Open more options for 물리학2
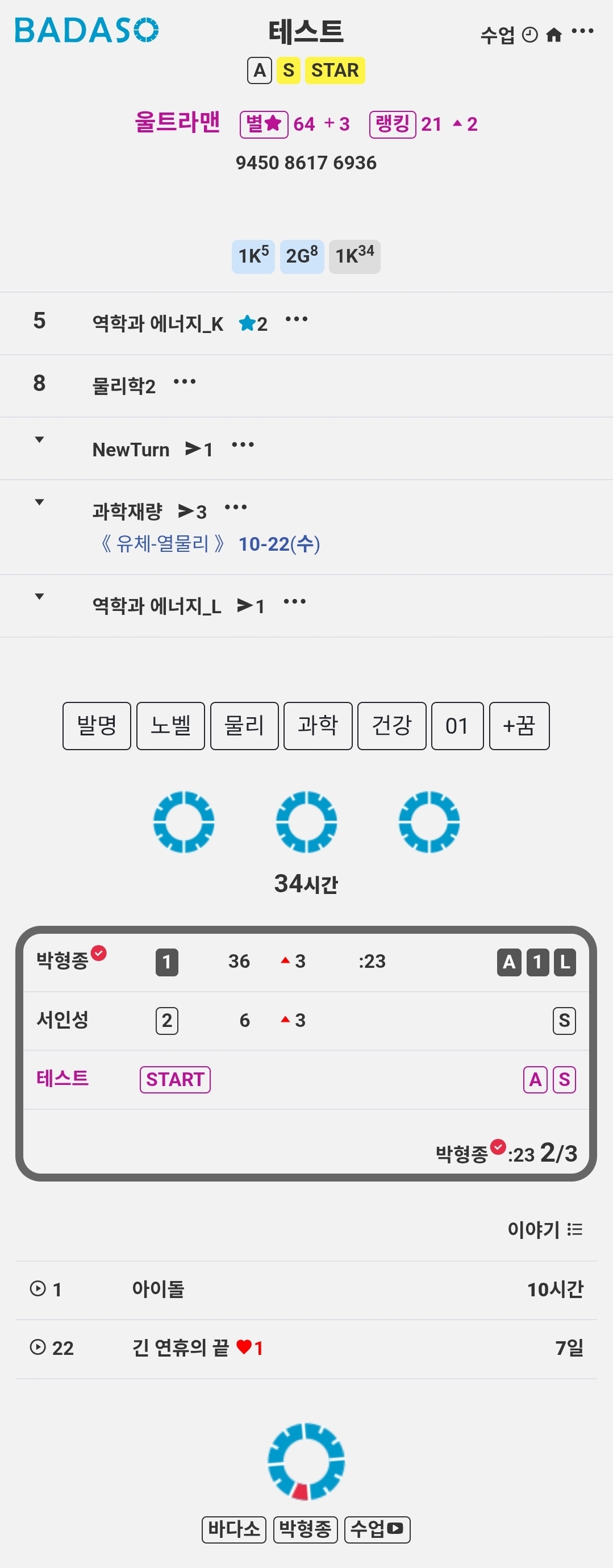 185,382
